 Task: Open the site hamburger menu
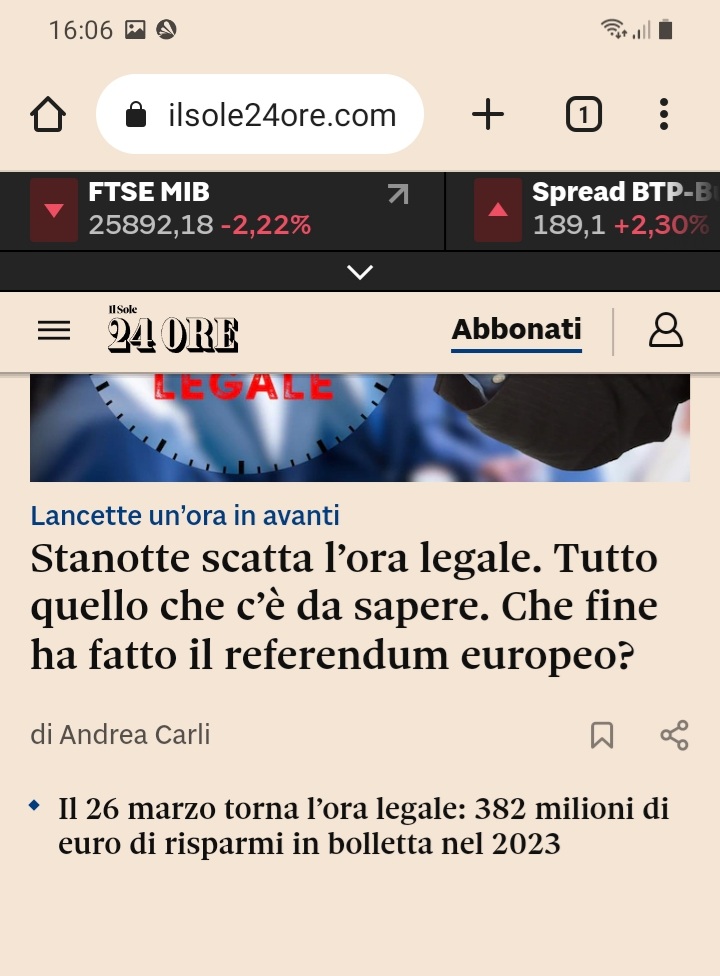click(54, 331)
